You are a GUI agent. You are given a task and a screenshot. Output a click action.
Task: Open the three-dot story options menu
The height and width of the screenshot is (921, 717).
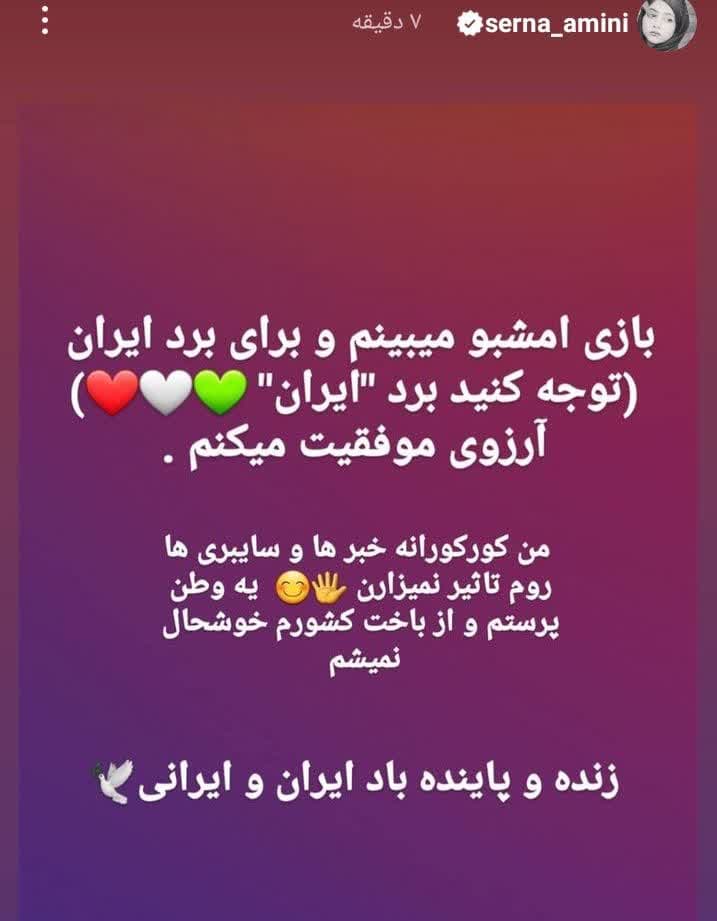(x=45, y=22)
